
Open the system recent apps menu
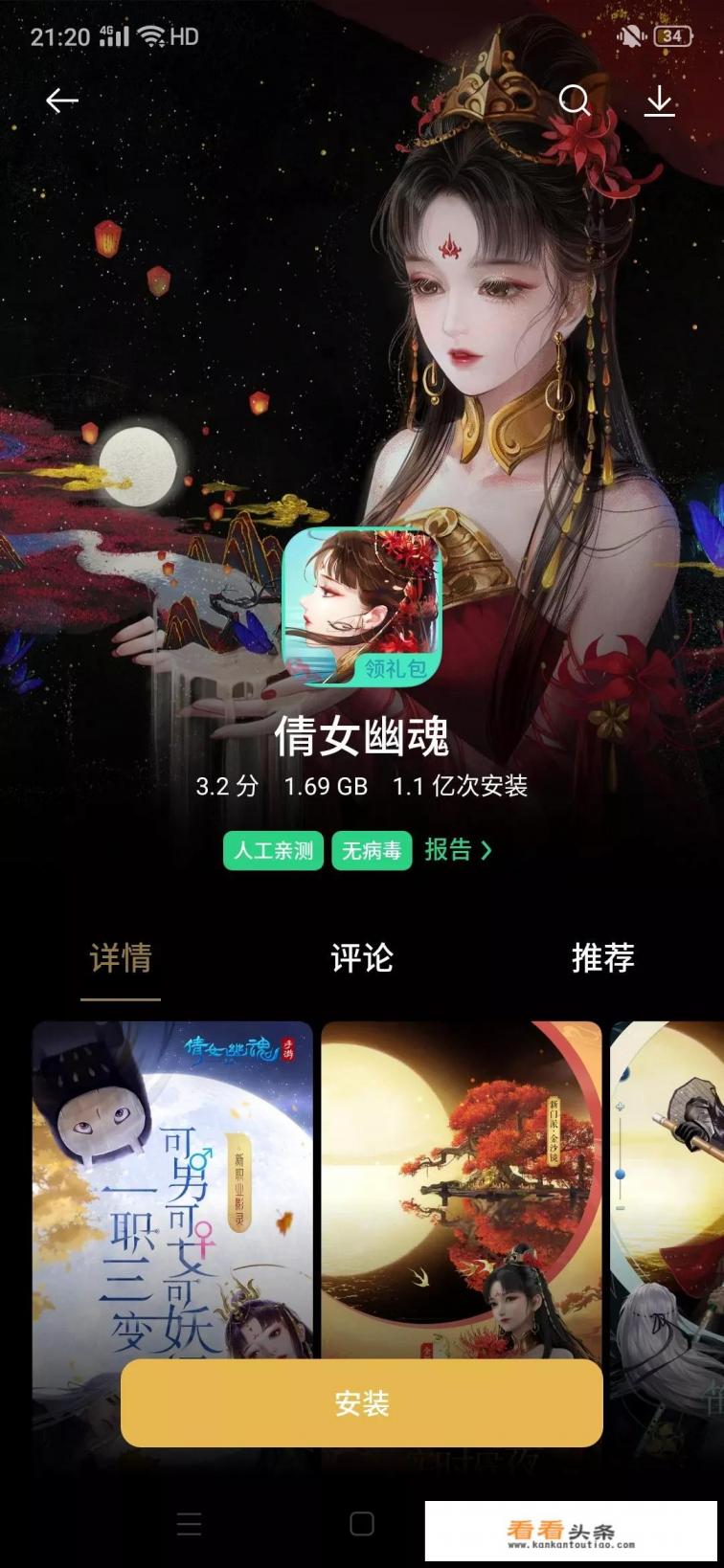coord(190,1524)
